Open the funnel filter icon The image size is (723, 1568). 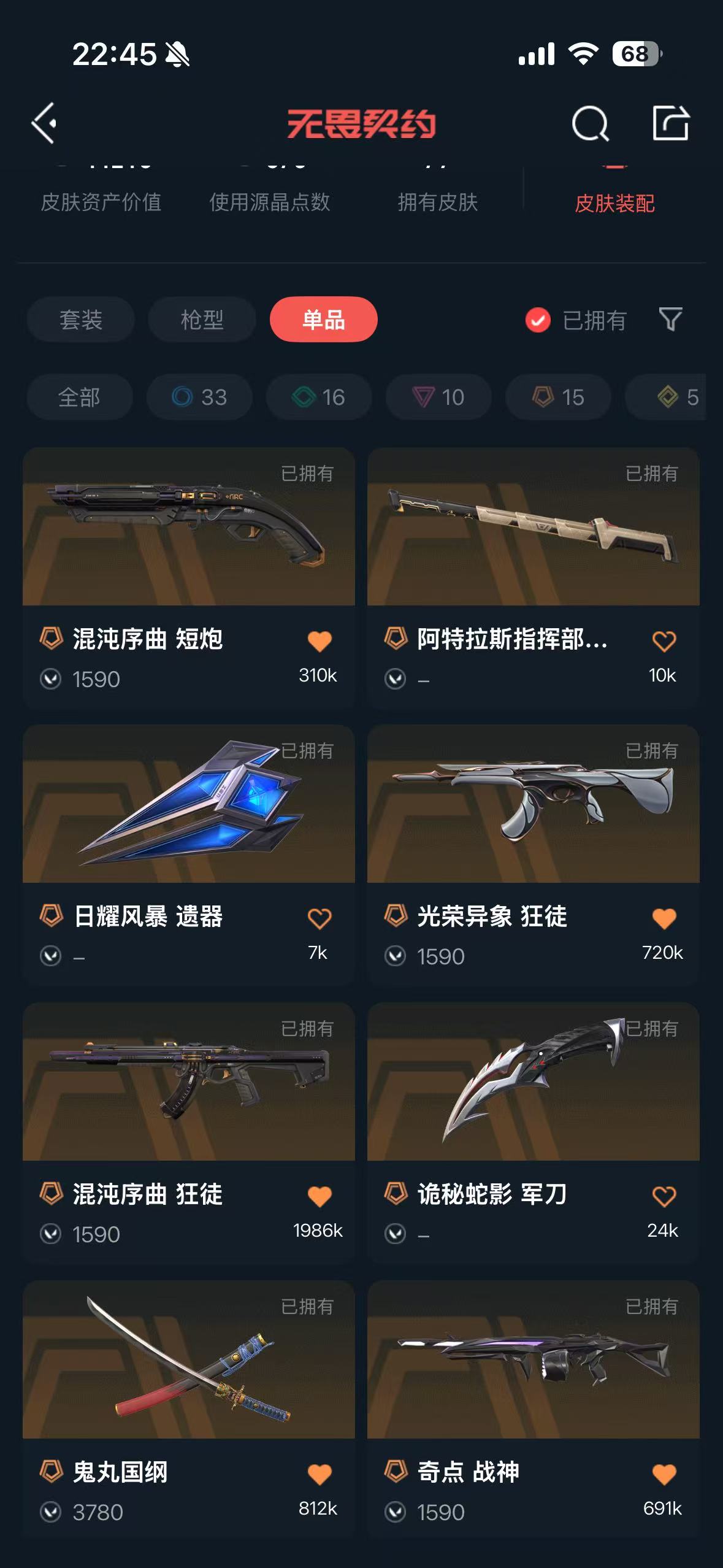click(x=670, y=319)
